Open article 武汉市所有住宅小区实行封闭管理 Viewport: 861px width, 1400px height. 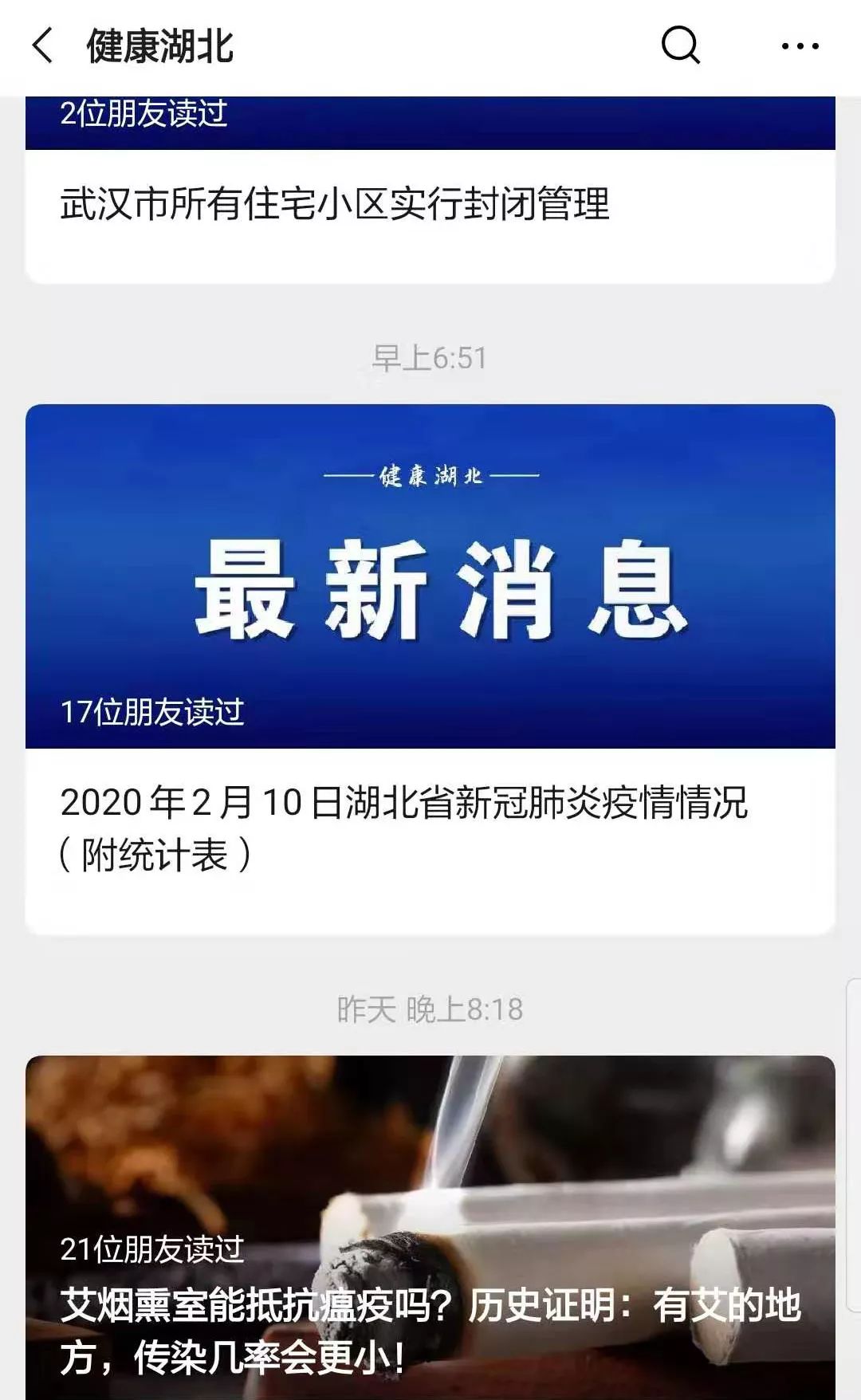click(x=335, y=204)
